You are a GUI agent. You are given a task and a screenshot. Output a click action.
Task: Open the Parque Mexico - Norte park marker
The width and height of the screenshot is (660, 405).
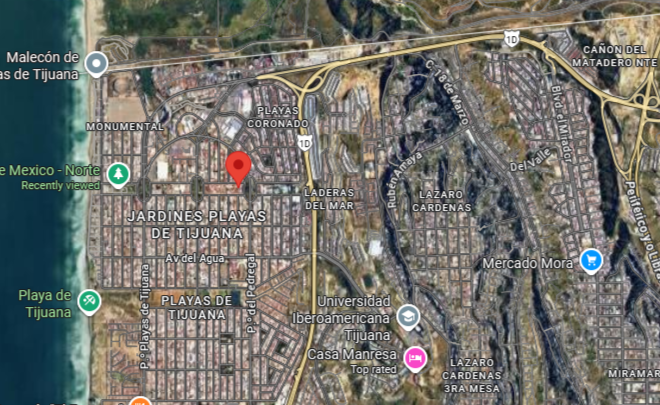coord(118,175)
